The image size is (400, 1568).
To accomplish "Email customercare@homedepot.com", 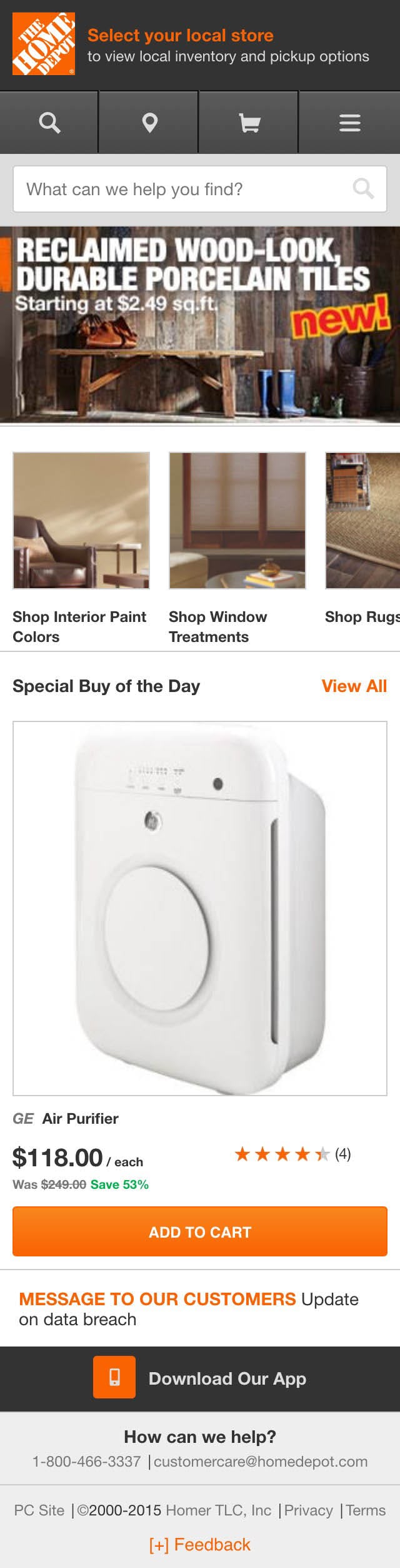I will [x=261, y=1461].
